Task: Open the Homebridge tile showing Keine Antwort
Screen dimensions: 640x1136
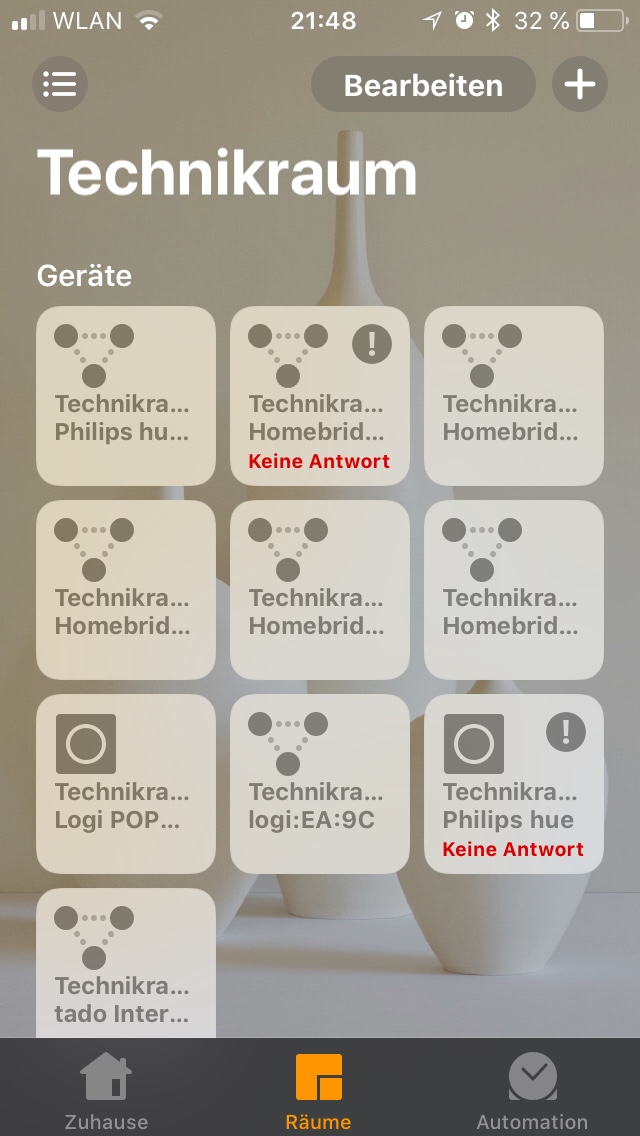Action: [320, 396]
